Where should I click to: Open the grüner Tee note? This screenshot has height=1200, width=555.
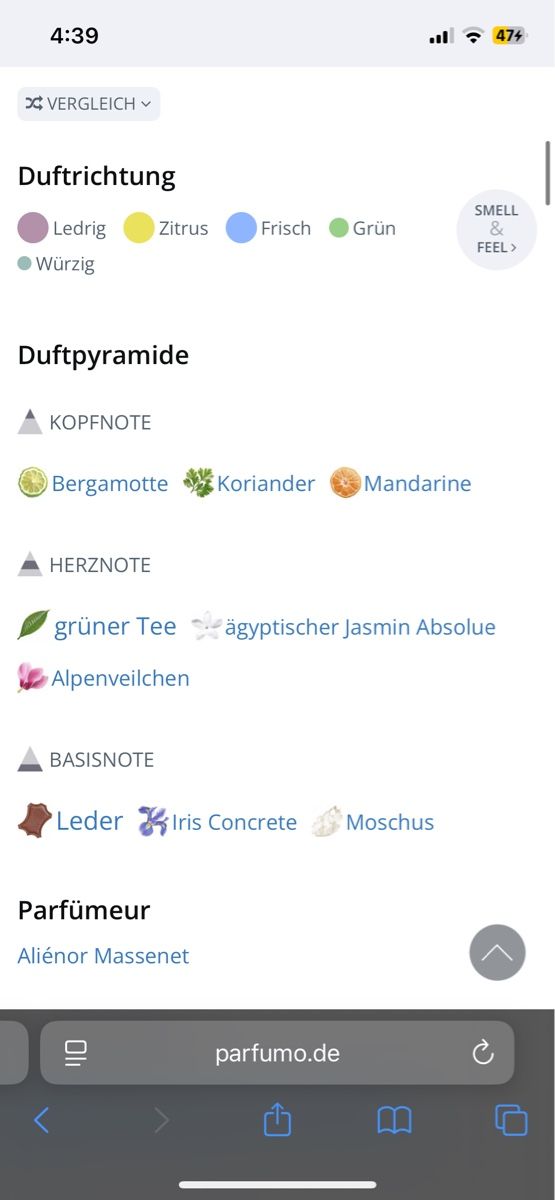(x=97, y=626)
